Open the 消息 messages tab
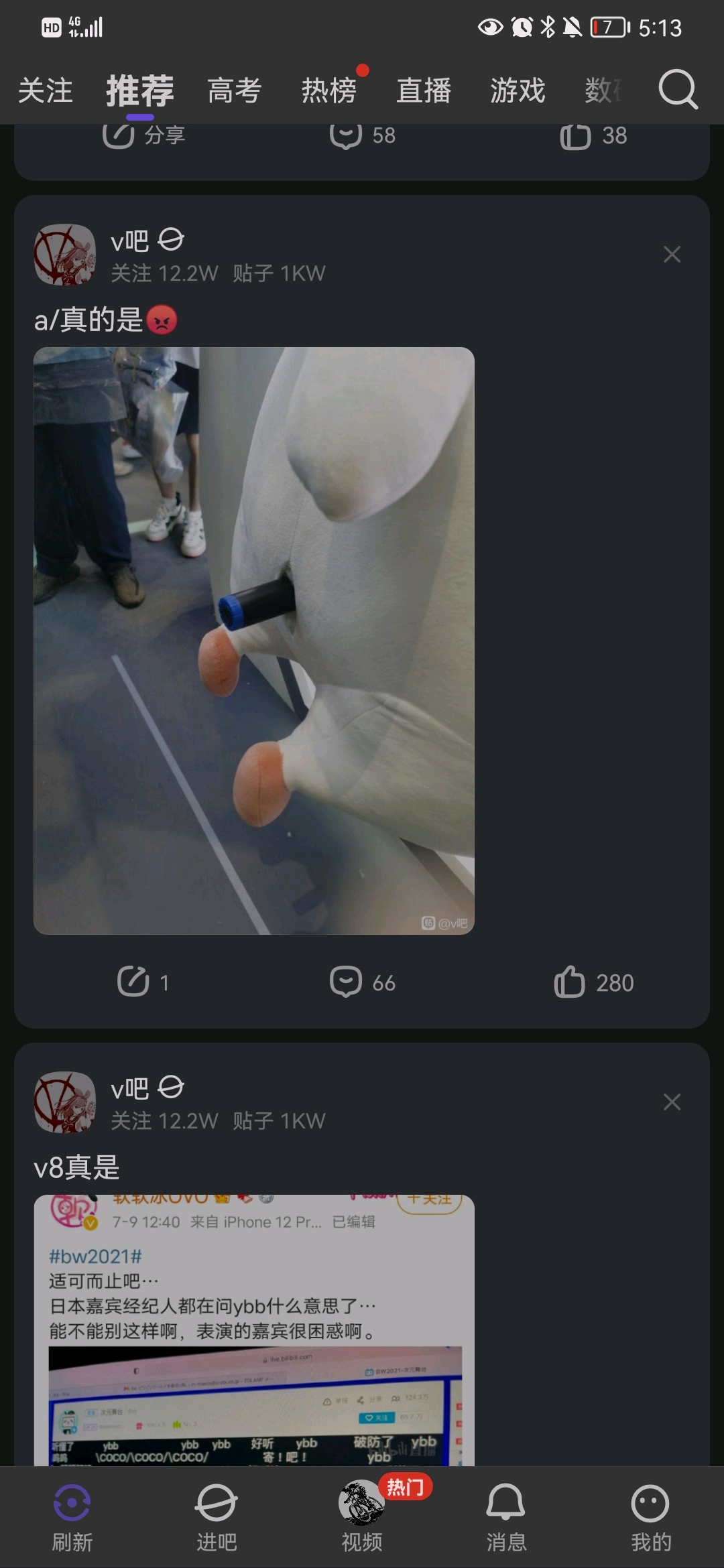This screenshot has width=724, height=1568. (x=506, y=1517)
